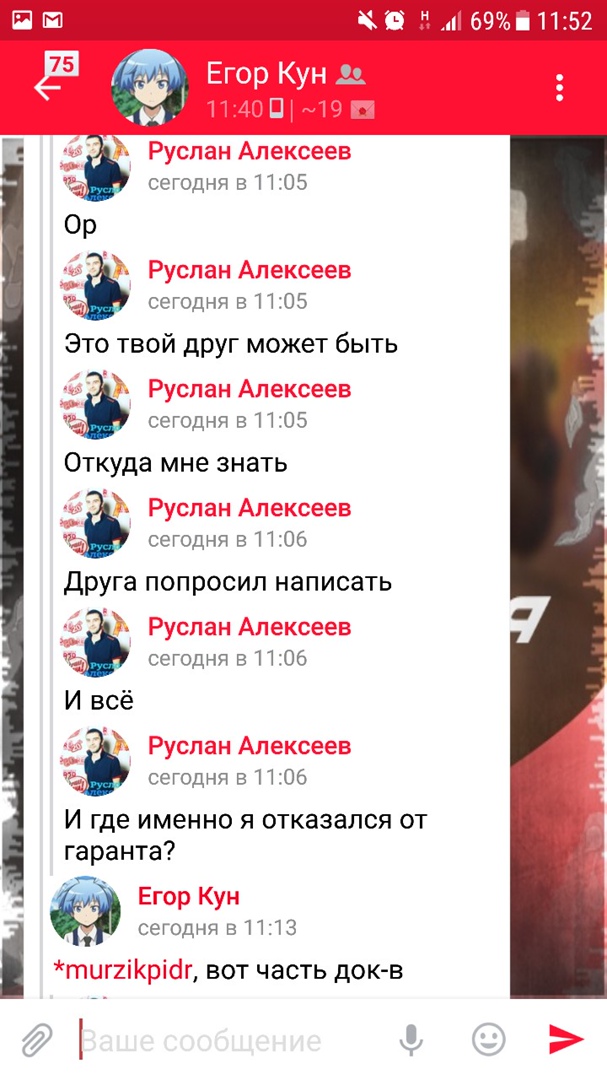
Task: Go back to the chat list
Action: click(48, 87)
